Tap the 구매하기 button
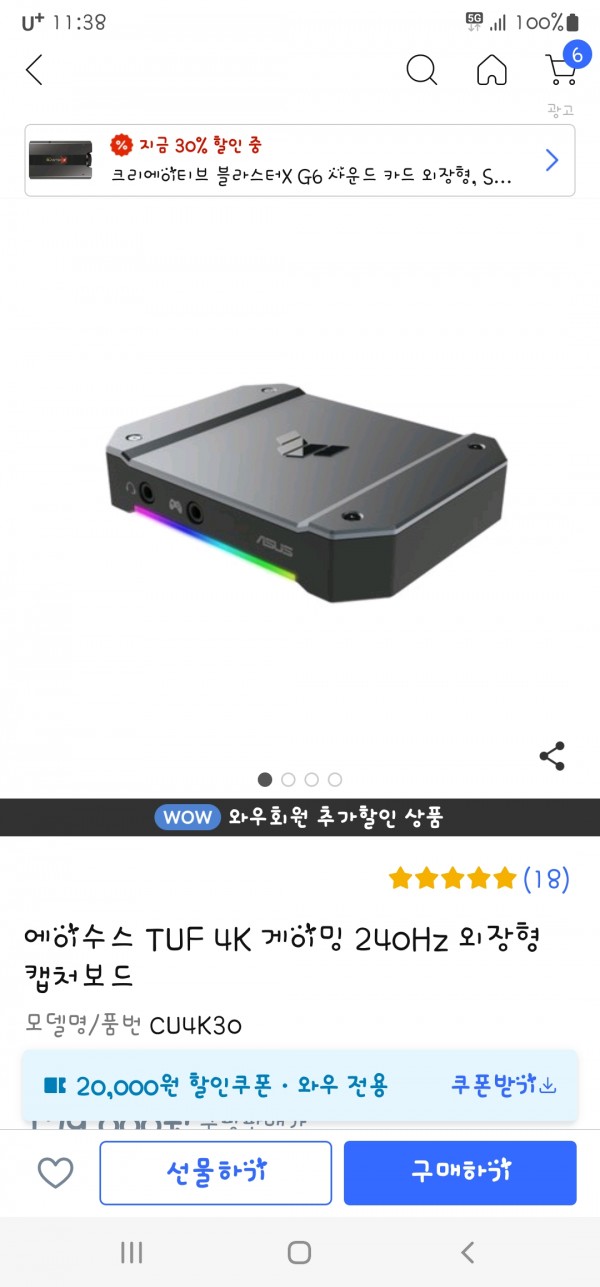This screenshot has width=600, height=1287. (460, 1173)
